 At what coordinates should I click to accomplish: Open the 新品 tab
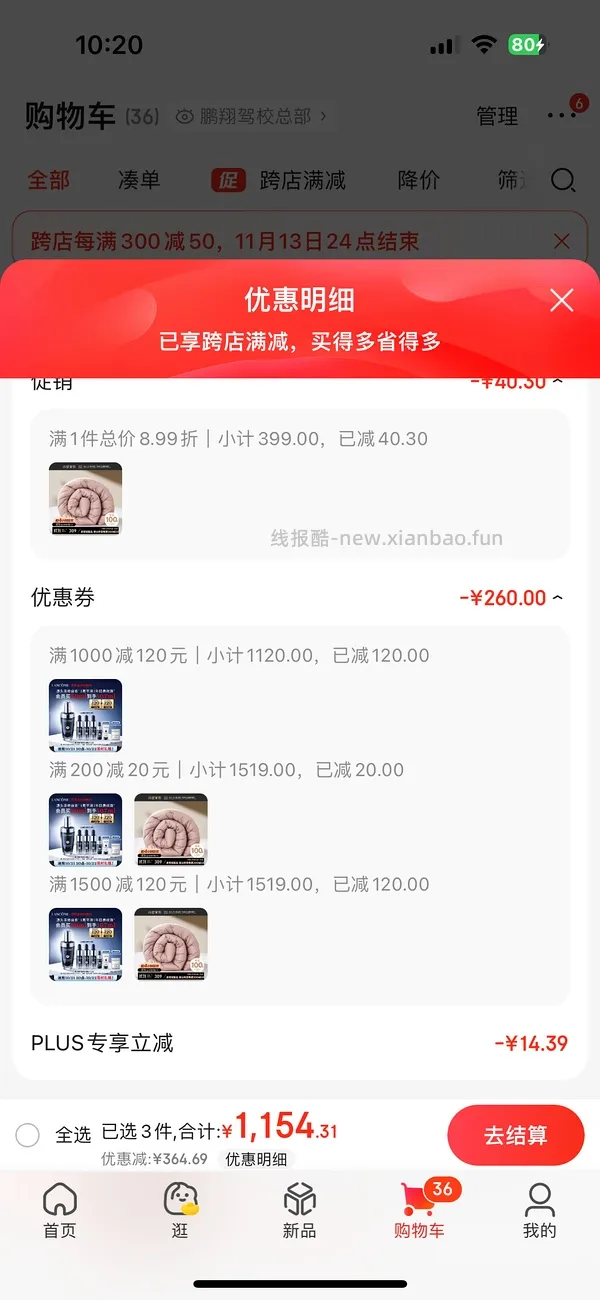(300, 1210)
